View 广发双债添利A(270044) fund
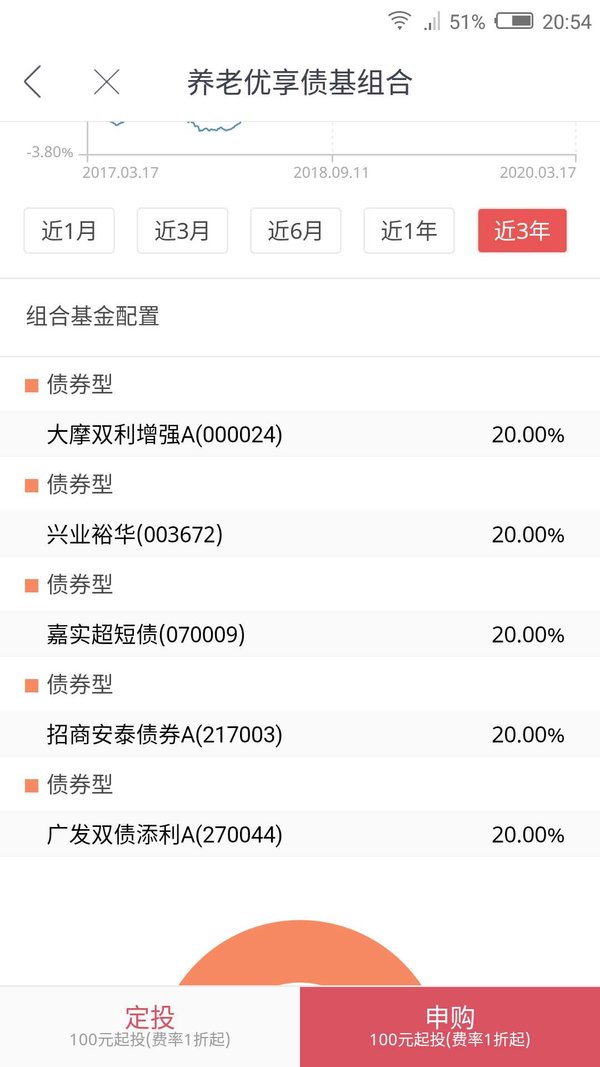Image resolution: width=600 pixels, height=1067 pixels. [x=300, y=834]
